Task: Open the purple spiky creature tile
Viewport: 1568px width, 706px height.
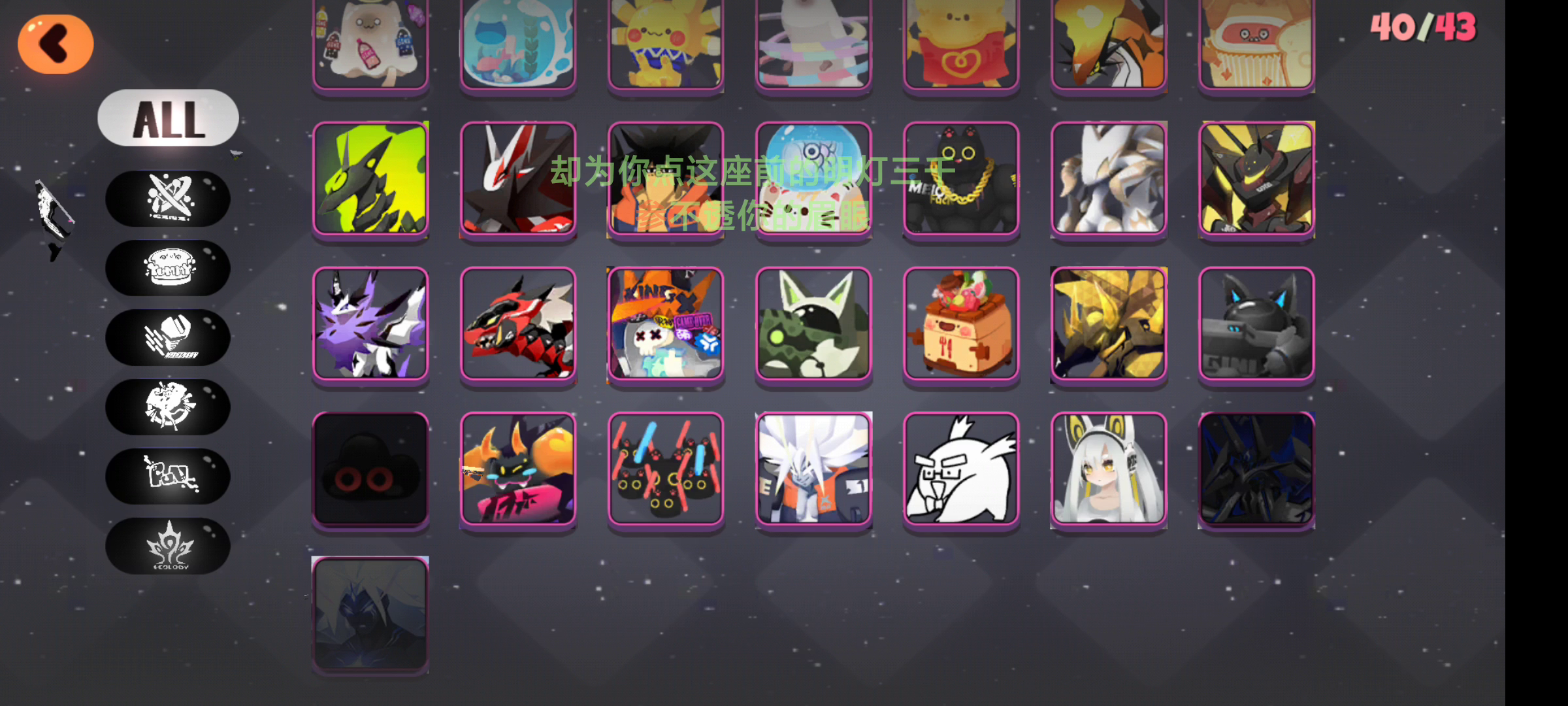Action: (370, 324)
